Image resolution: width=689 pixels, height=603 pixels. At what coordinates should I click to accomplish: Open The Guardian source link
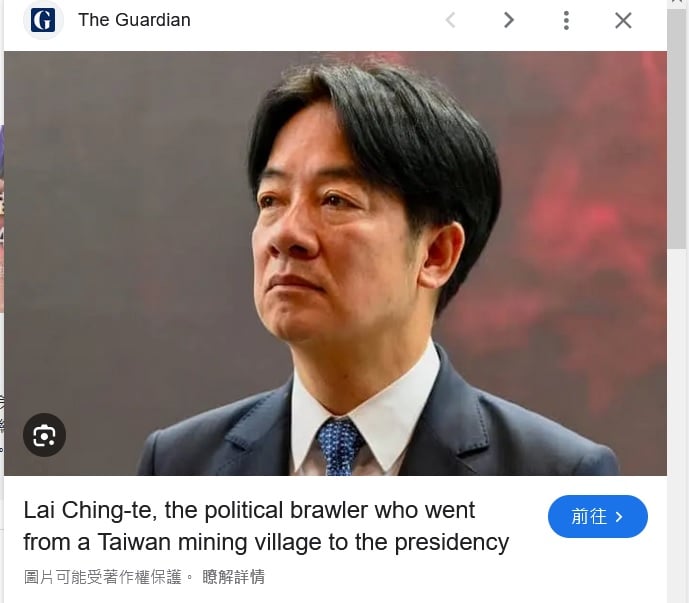134,20
